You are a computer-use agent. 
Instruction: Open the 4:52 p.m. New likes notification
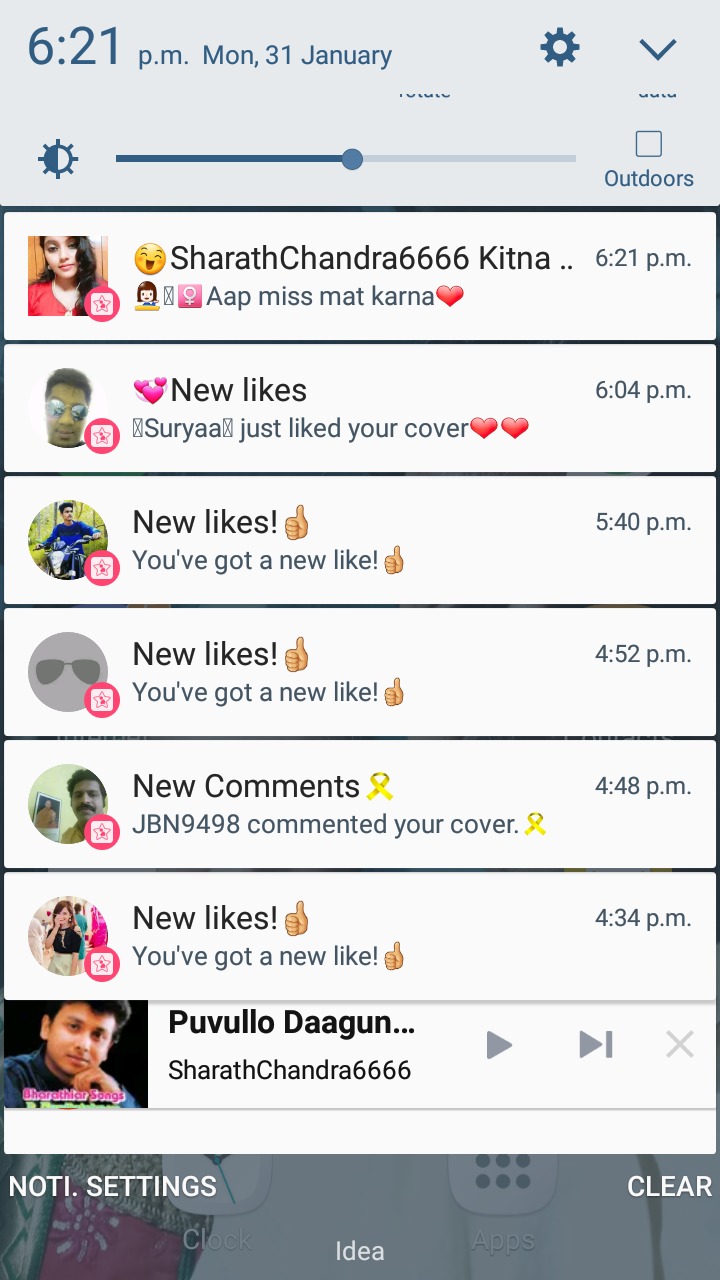click(360, 672)
